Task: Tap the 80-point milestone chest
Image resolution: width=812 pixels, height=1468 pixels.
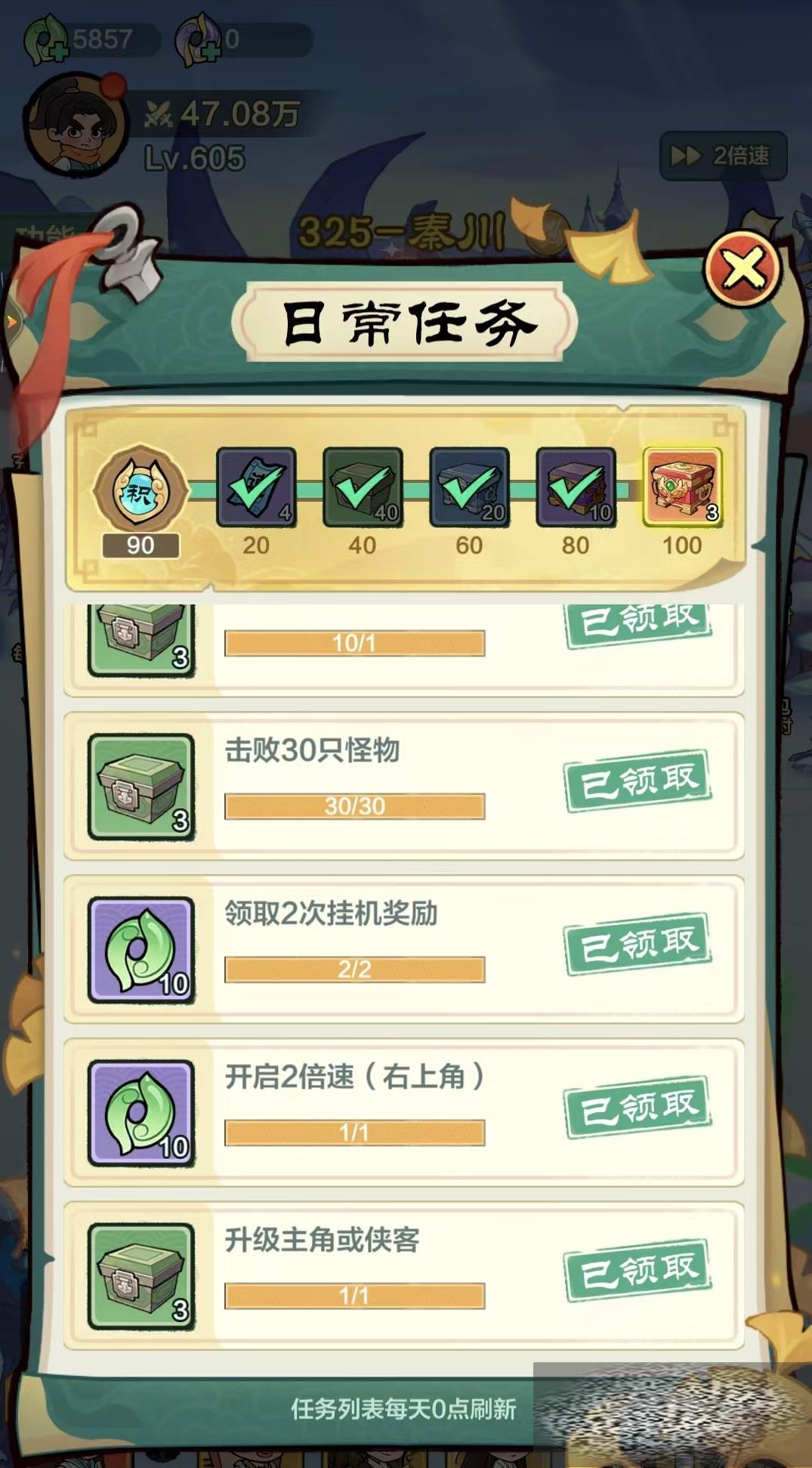Action: click(576, 487)
